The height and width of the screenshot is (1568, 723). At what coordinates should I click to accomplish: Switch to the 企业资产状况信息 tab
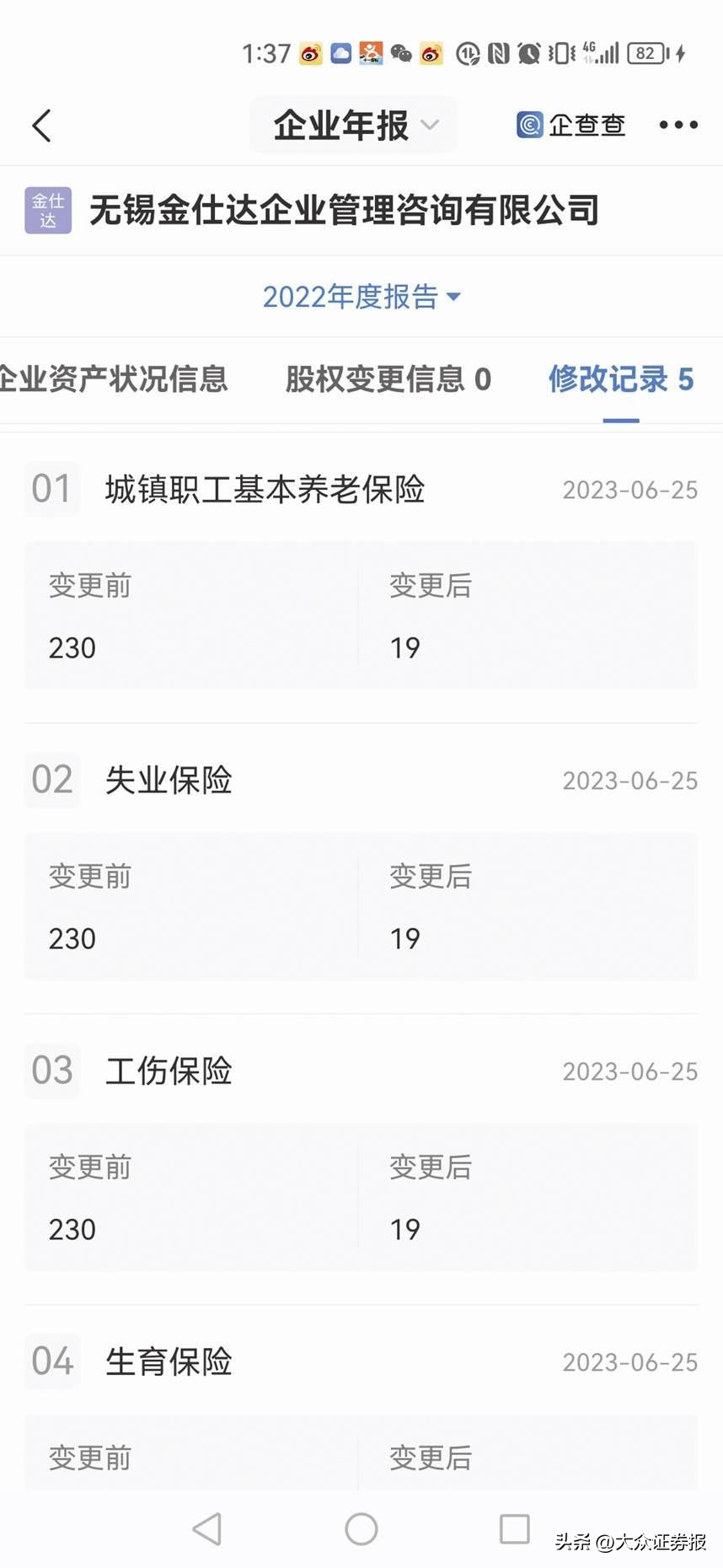point(115,380)
